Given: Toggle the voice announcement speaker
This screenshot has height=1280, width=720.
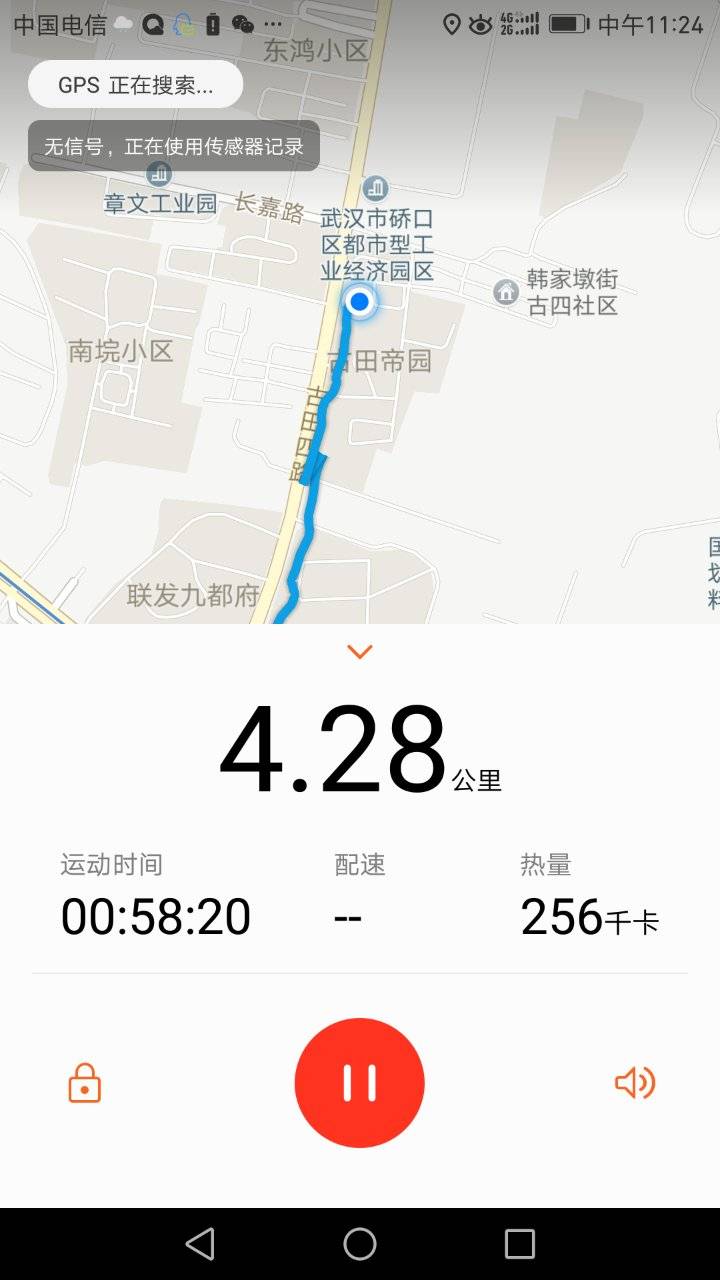Looking at the screenshot, I should point(634,1082).
